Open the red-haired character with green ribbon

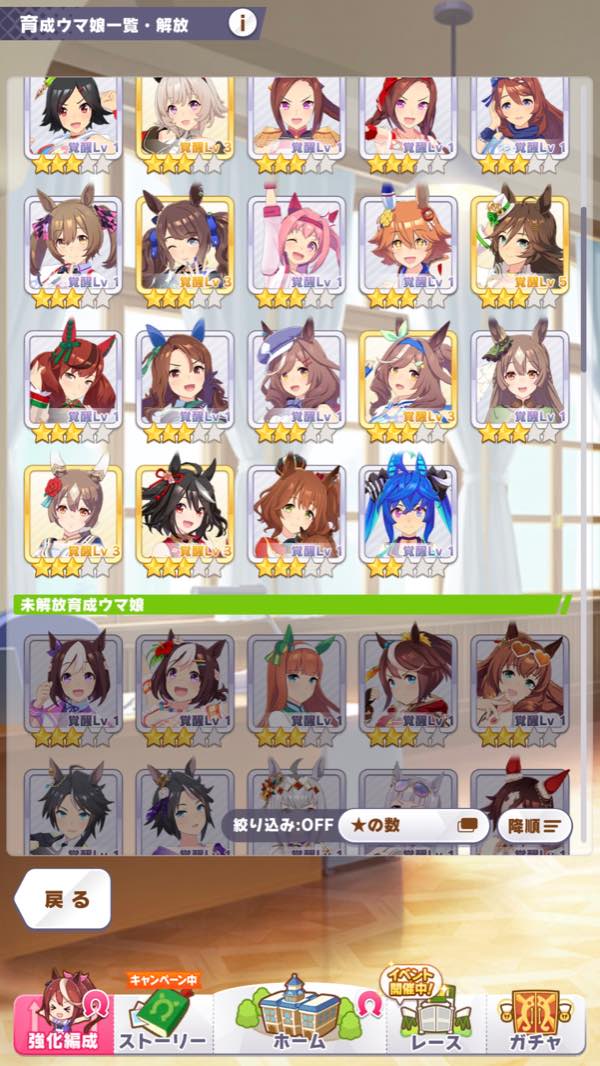(x=72, y=378)
